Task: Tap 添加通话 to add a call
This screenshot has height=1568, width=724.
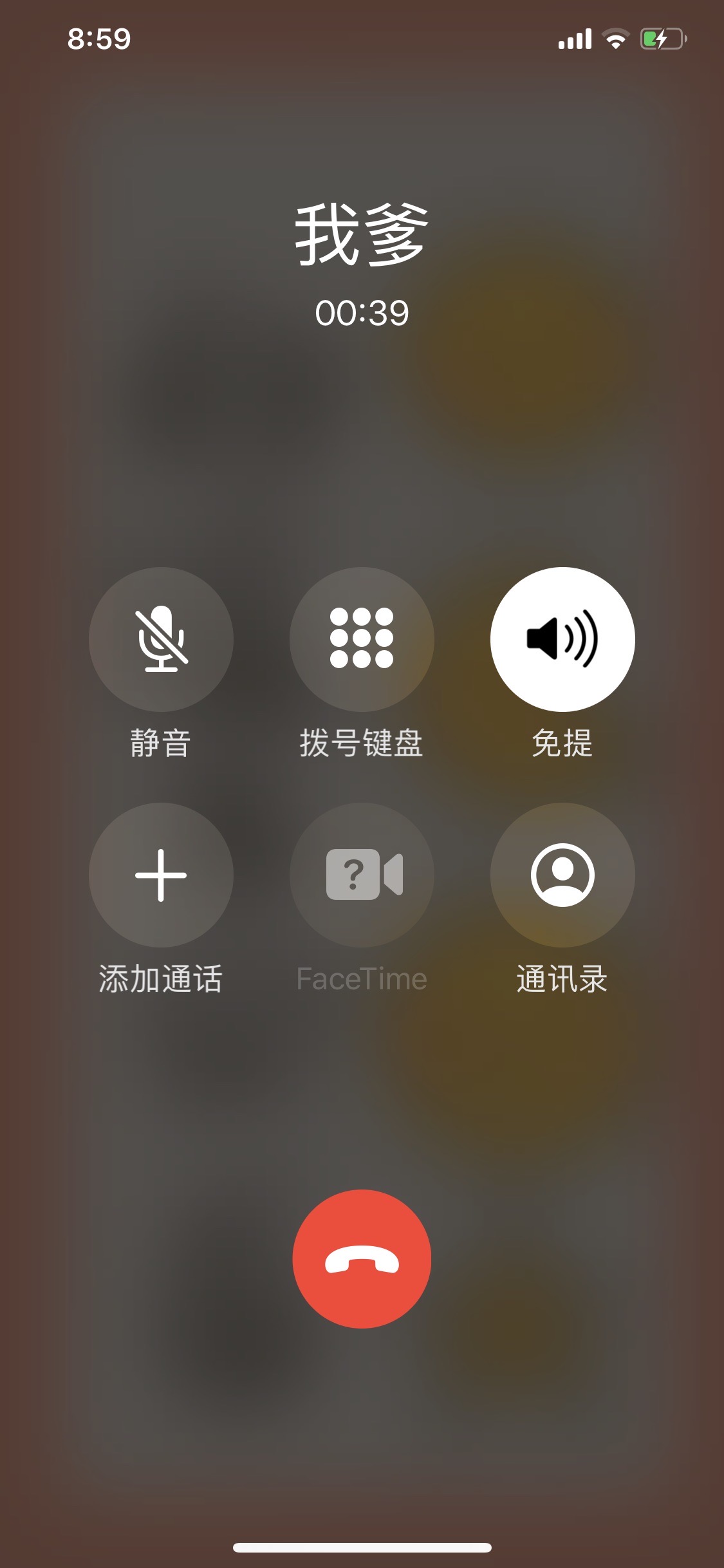Action: pos(161,874)
